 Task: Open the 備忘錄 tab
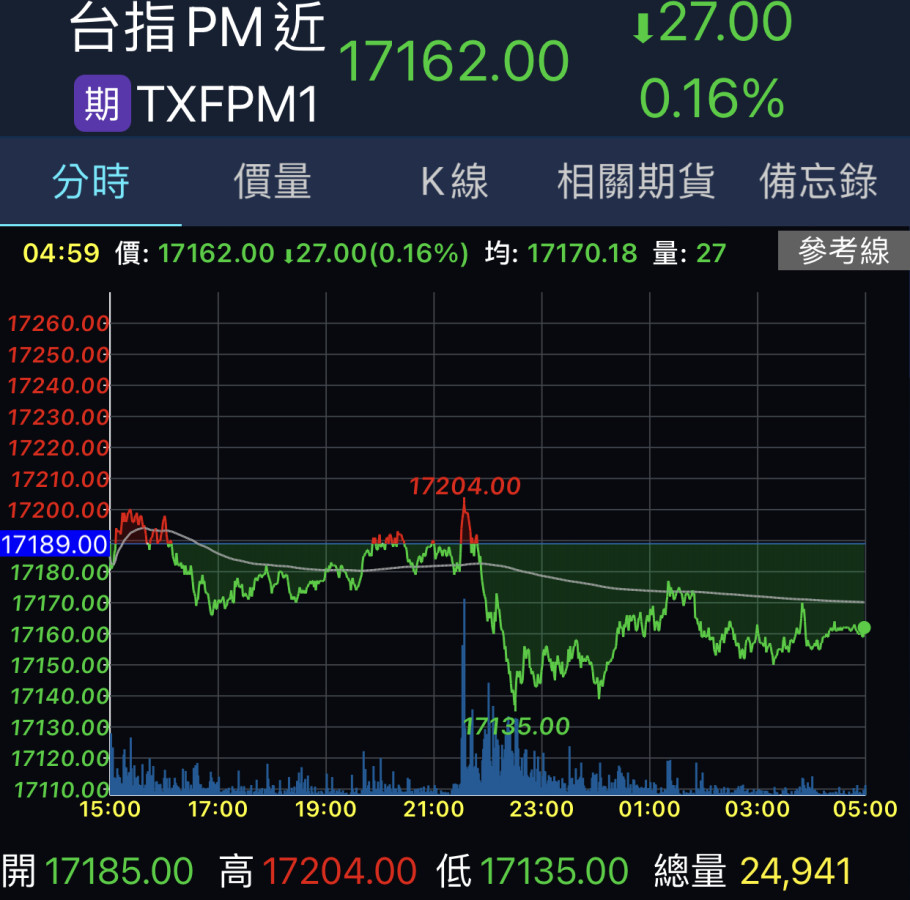point(818,183)
